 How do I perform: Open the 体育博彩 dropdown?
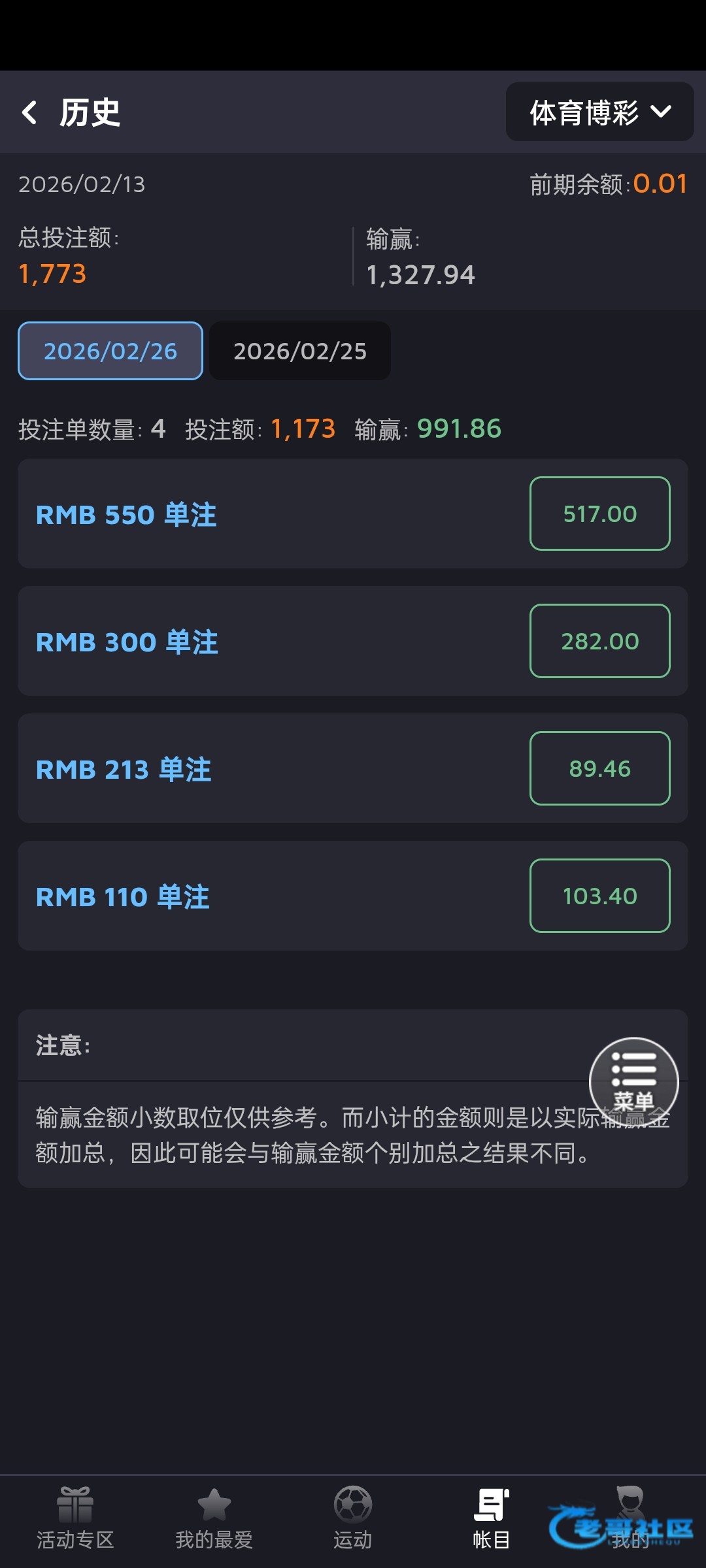tap(599, 112)
